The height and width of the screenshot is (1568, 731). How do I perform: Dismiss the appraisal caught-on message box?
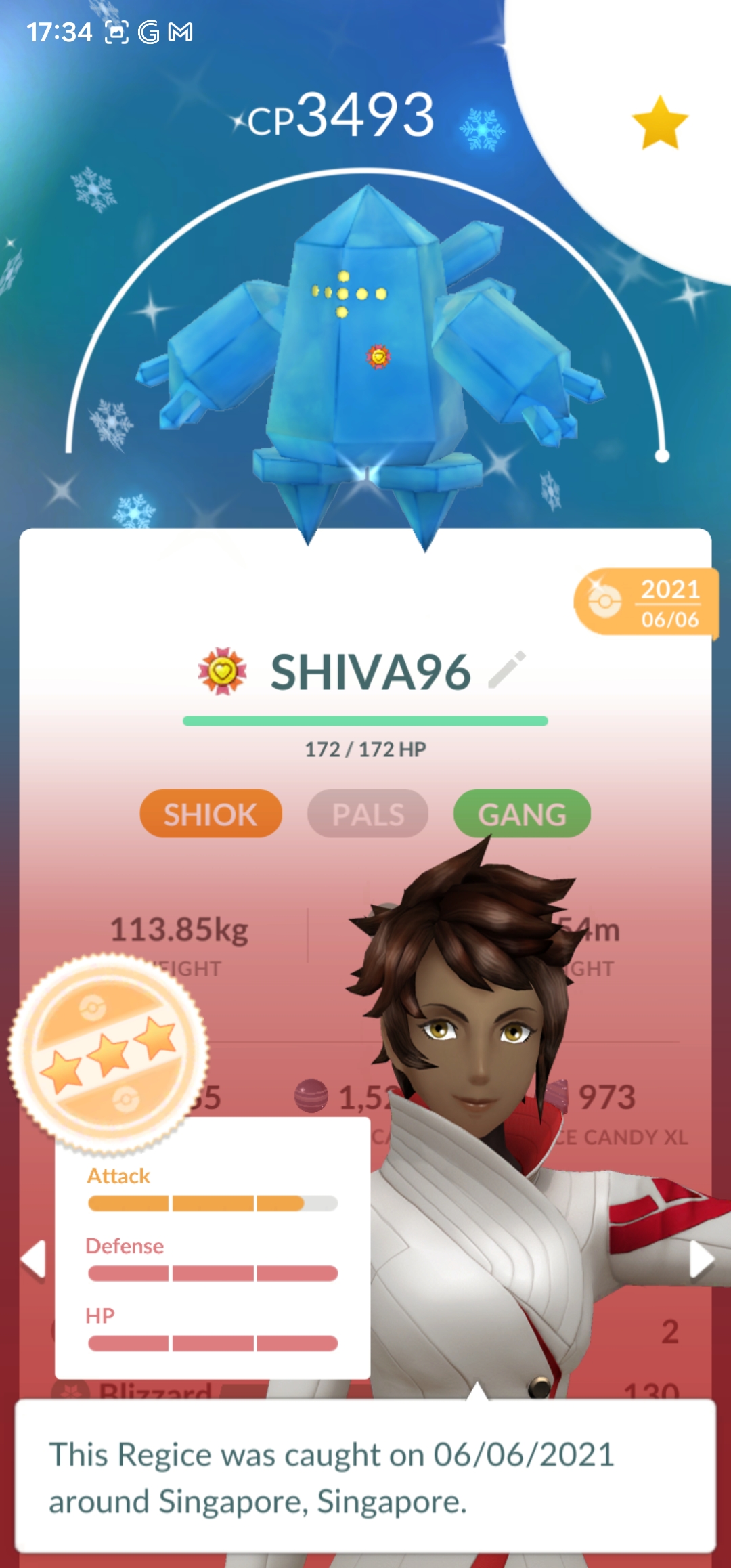click(365, 1477)
